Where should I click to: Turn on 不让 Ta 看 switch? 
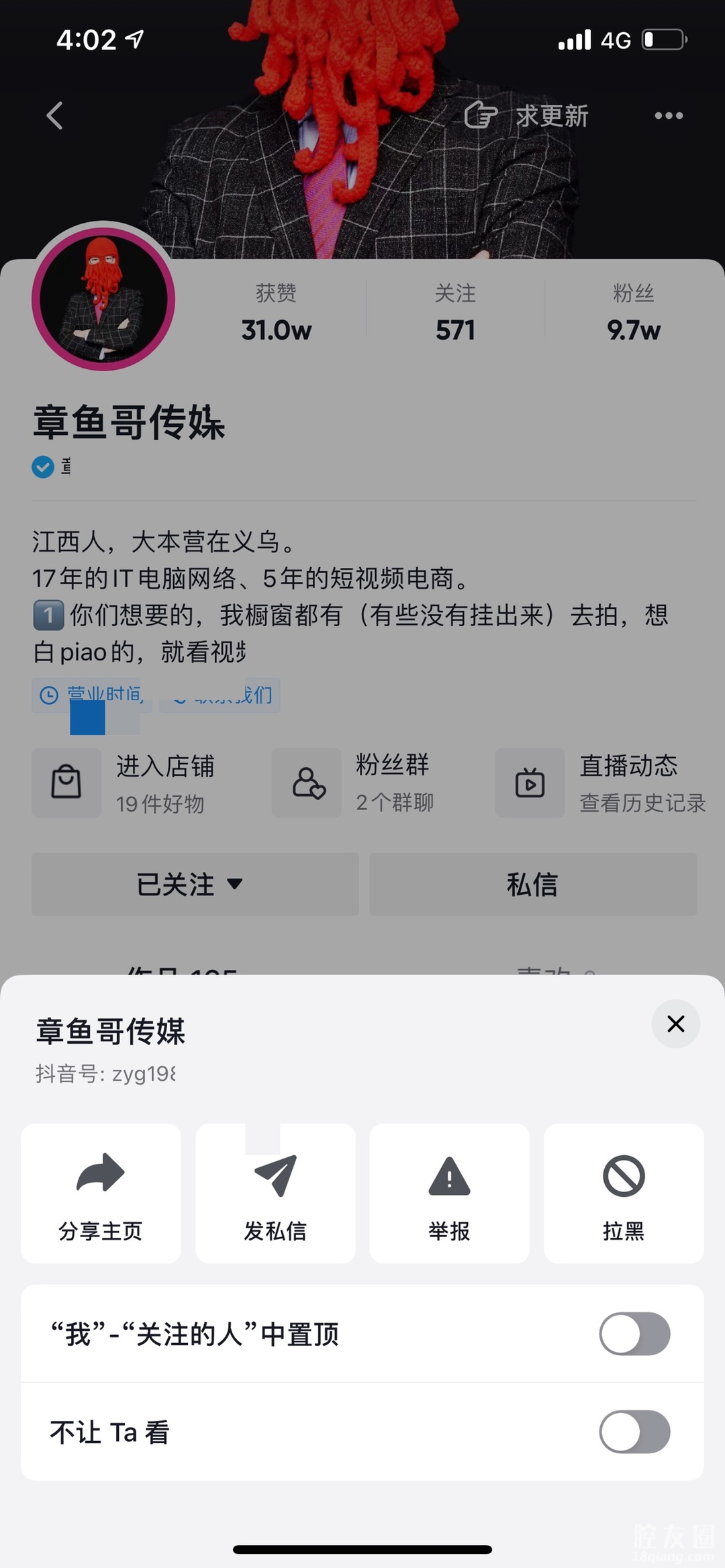(x=634, y=1432)
